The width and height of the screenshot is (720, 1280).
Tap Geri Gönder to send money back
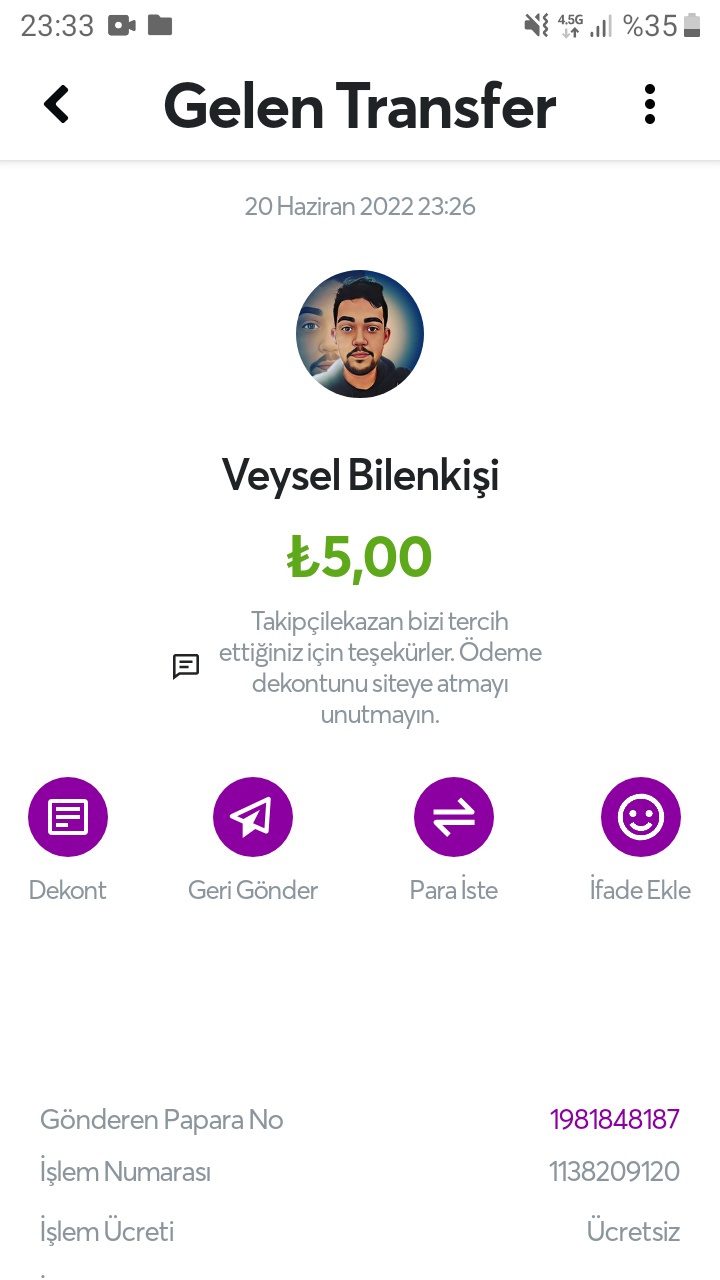(x=253, y=817)
